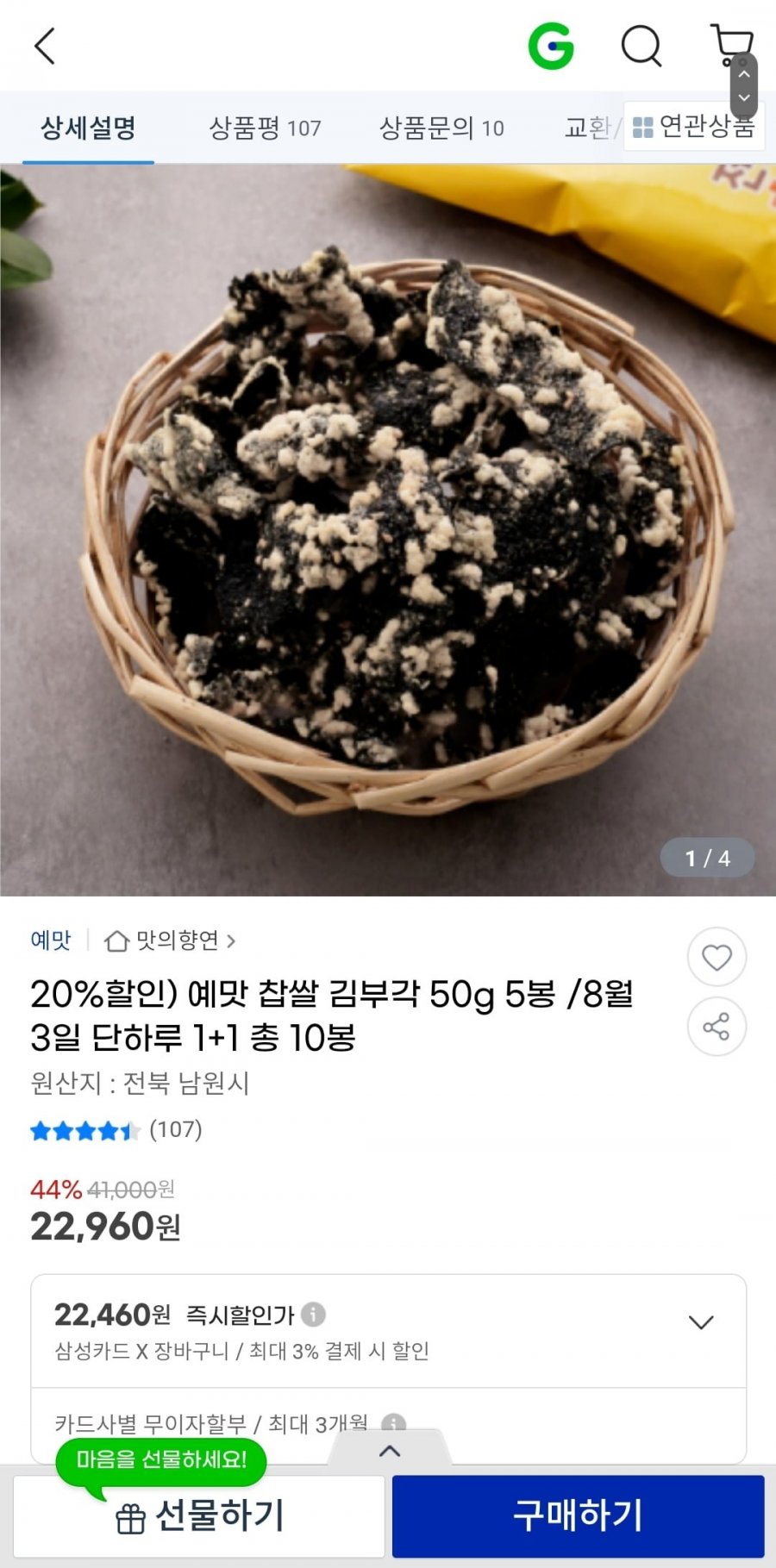Tap 선물하기 to send as gift
Screen dimensions: 776x1568
click(x=199, y=1516)
